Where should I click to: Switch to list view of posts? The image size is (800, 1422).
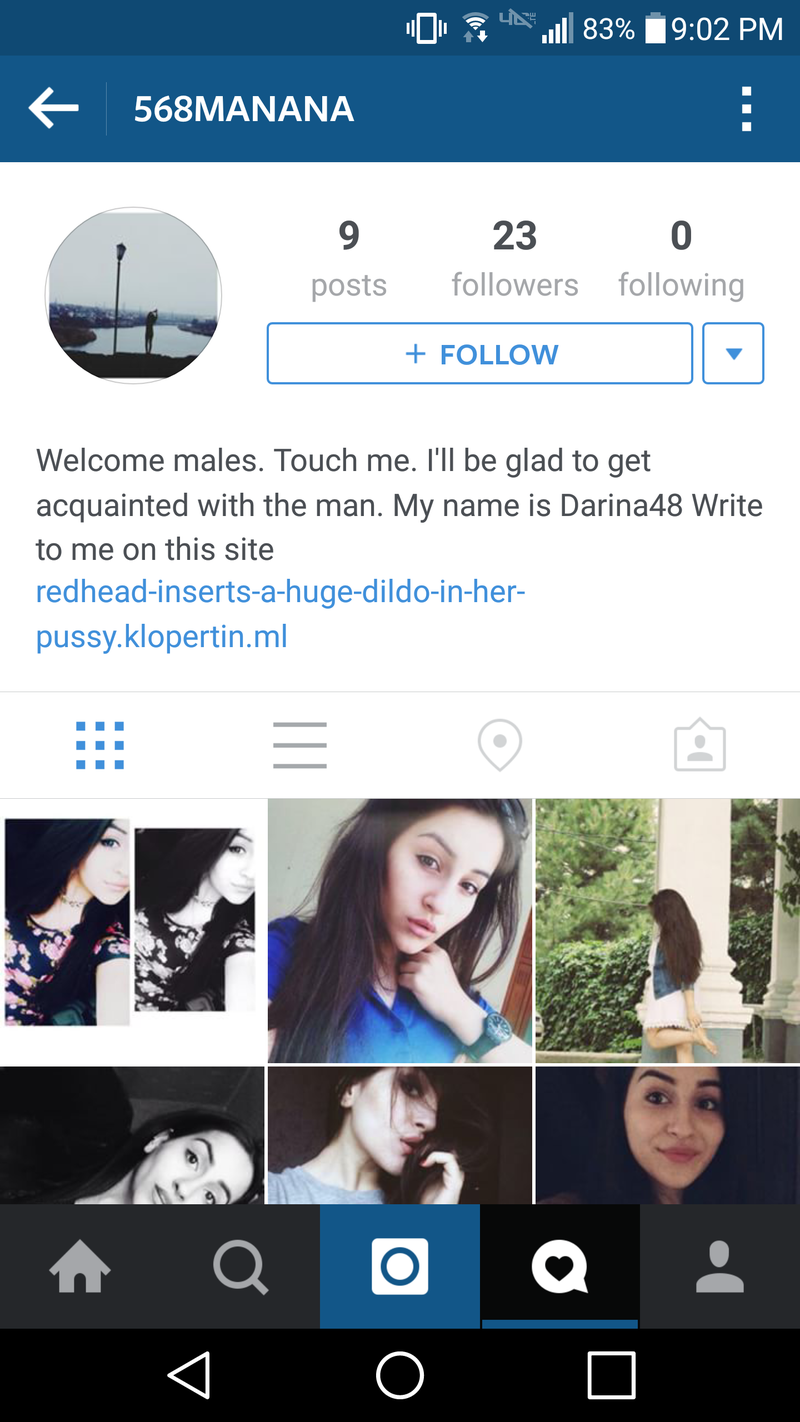(300, 745)
